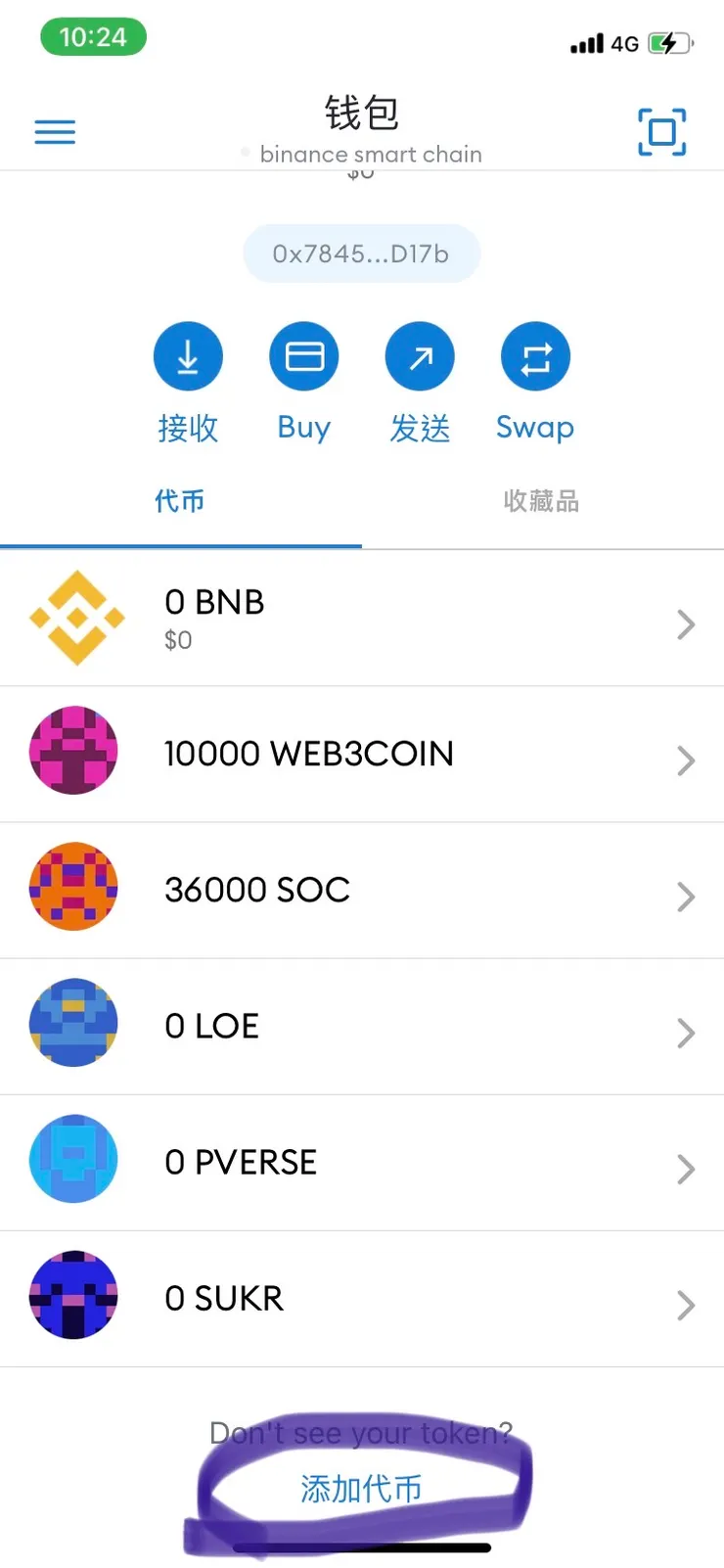
Task: Copy wallet address 0x7845...D17b
Action: click(x=361, y=253)
